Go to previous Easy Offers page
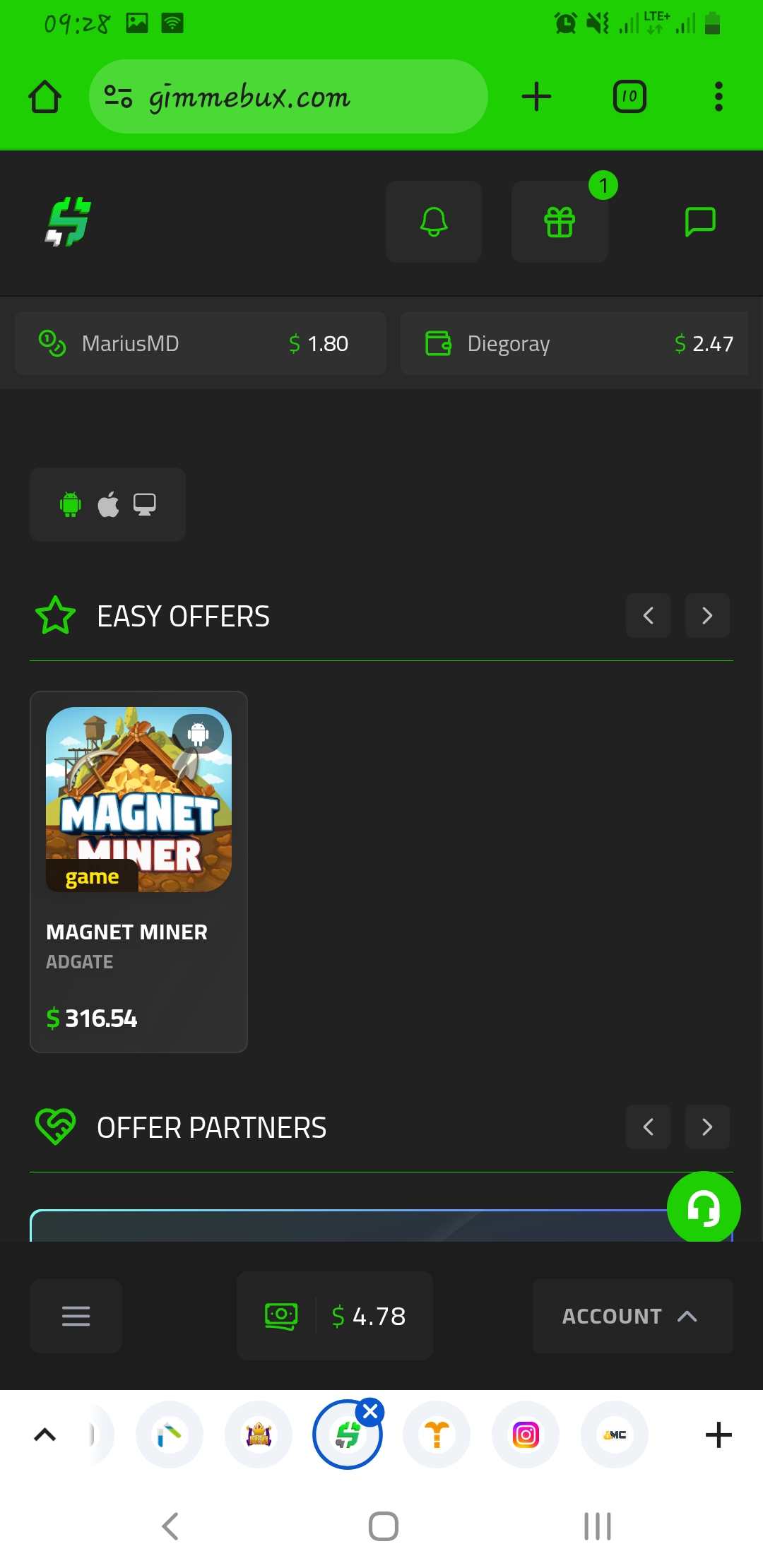The image size is (763, 1568). click(648, 616)
